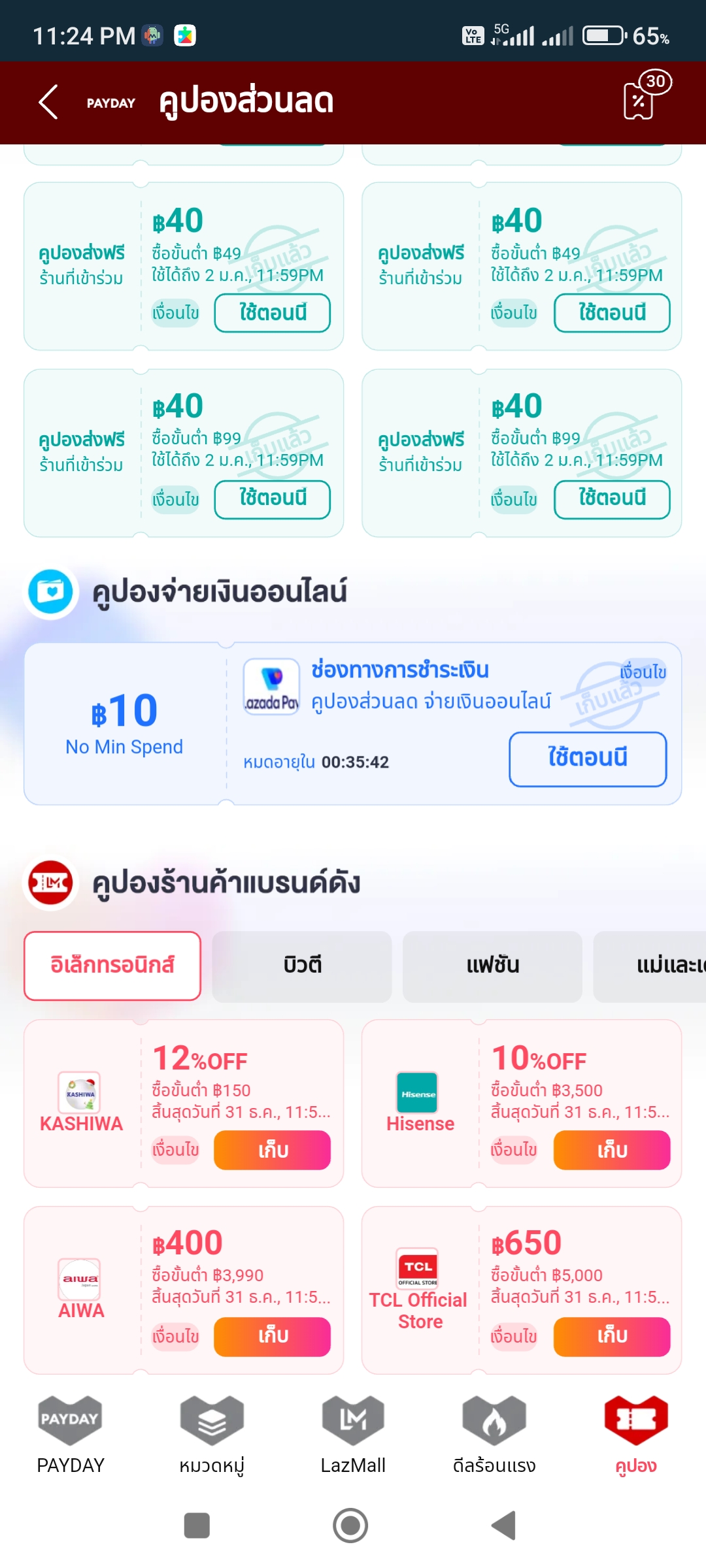
Task: Collect the Hisense 10% OFF coupon
Action: (611, 1150)
